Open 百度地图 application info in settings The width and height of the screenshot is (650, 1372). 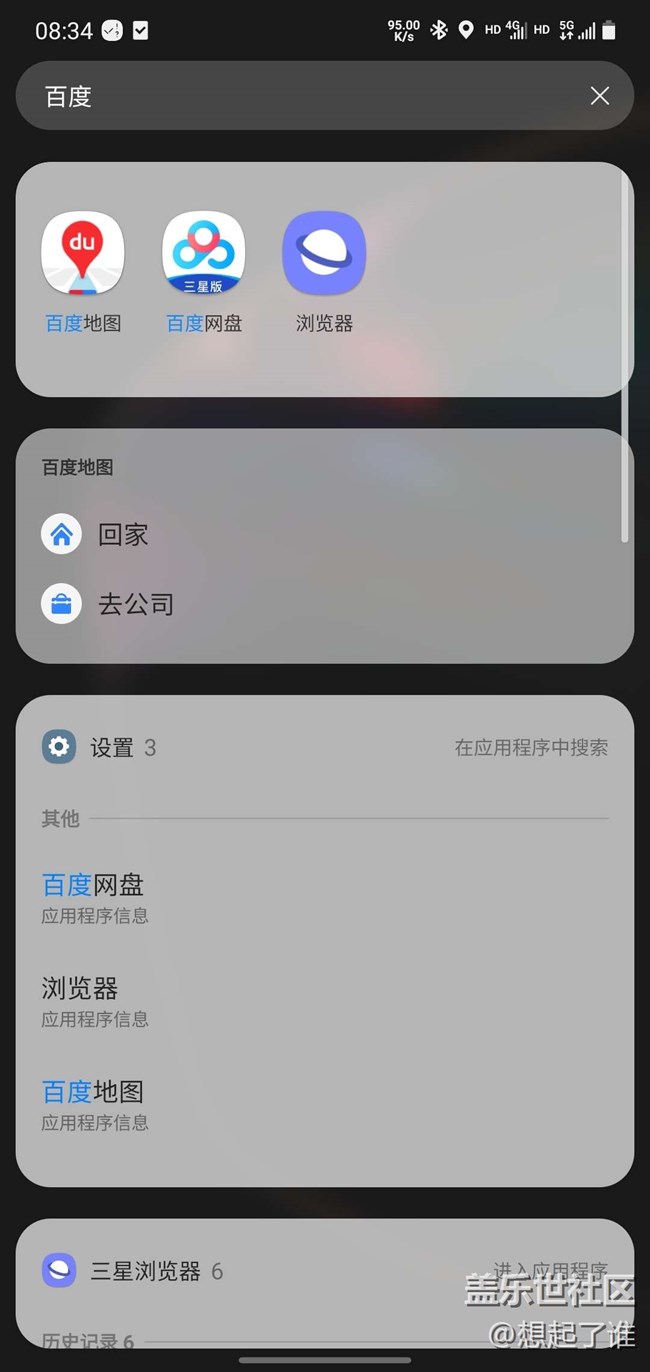[x=95, y=1104]
